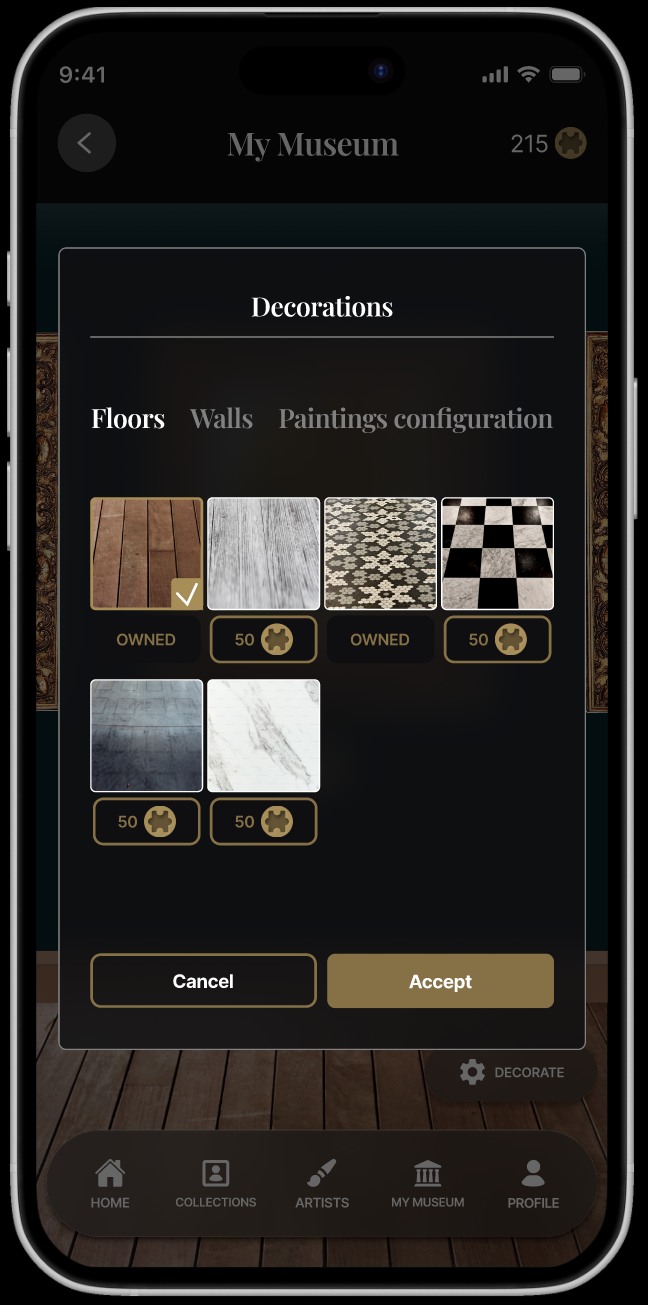Open the Profile tab
Viewport: 648px width, 1305px height.
coord(533,1184)
